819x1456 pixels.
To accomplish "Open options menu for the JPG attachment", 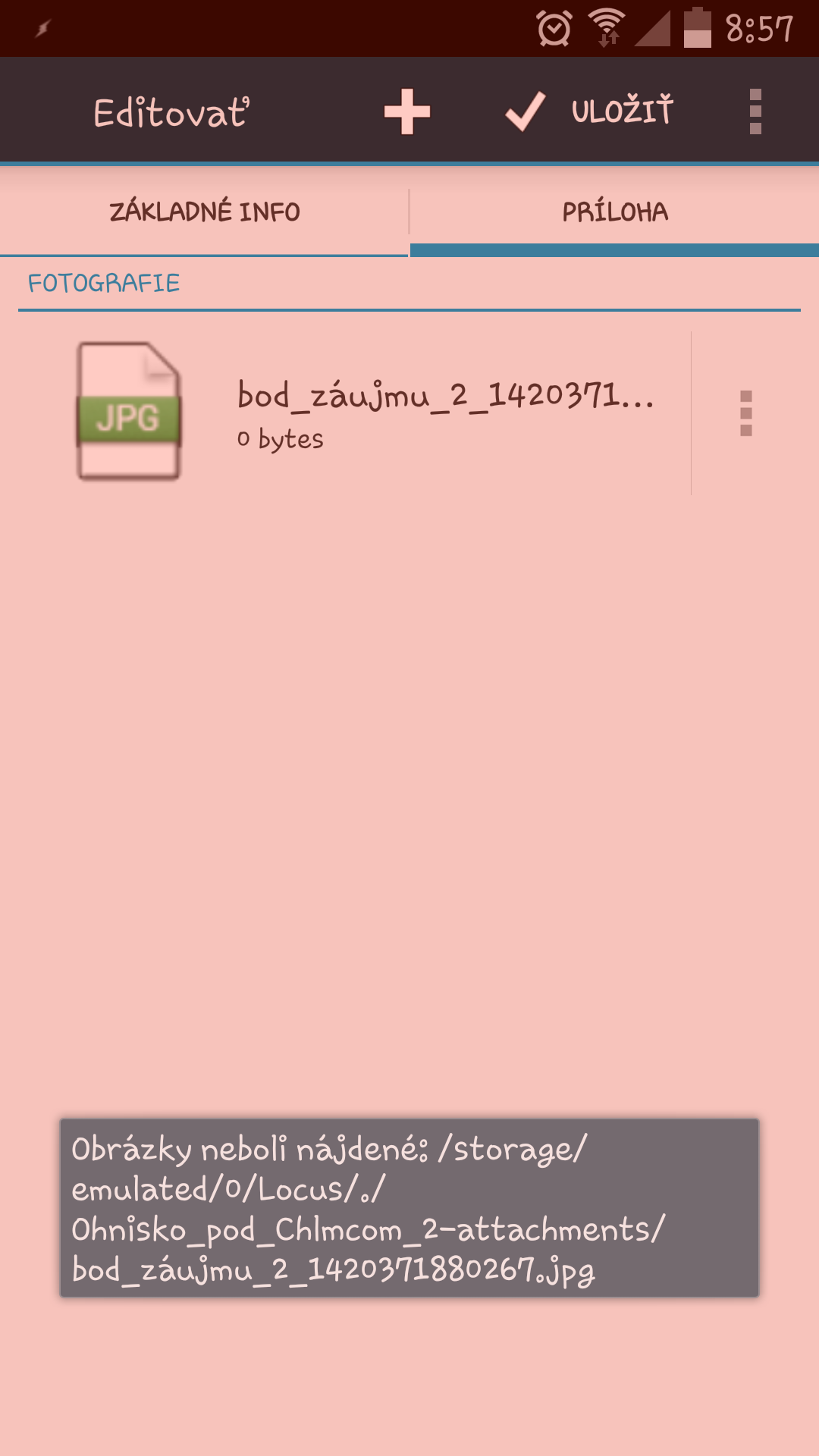I will tap(745, 413).
